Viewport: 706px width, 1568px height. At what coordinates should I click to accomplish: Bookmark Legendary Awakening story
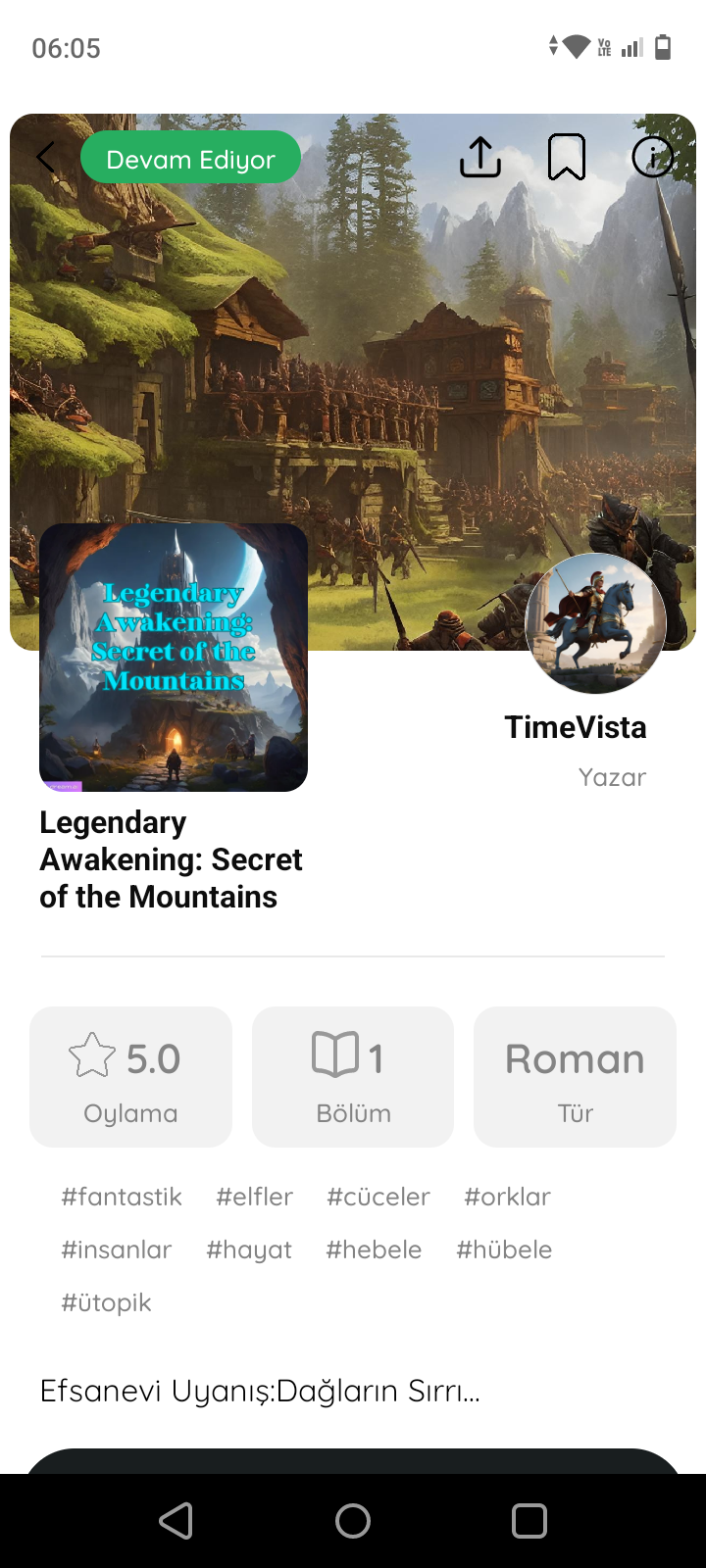(567, 157)
